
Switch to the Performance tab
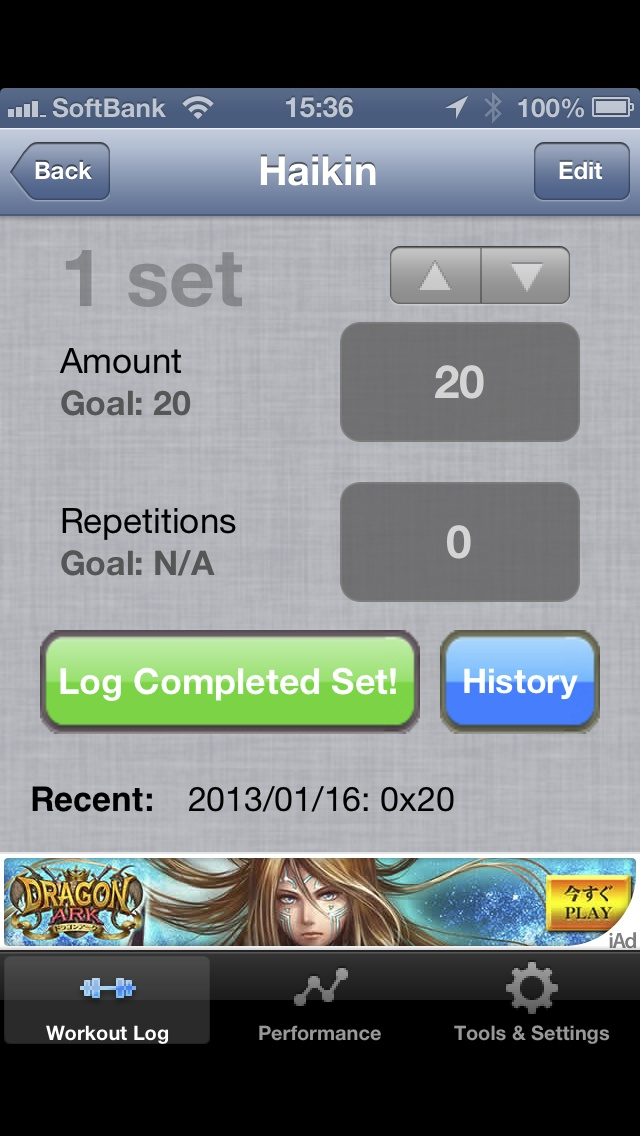[x=320, y=1003]
